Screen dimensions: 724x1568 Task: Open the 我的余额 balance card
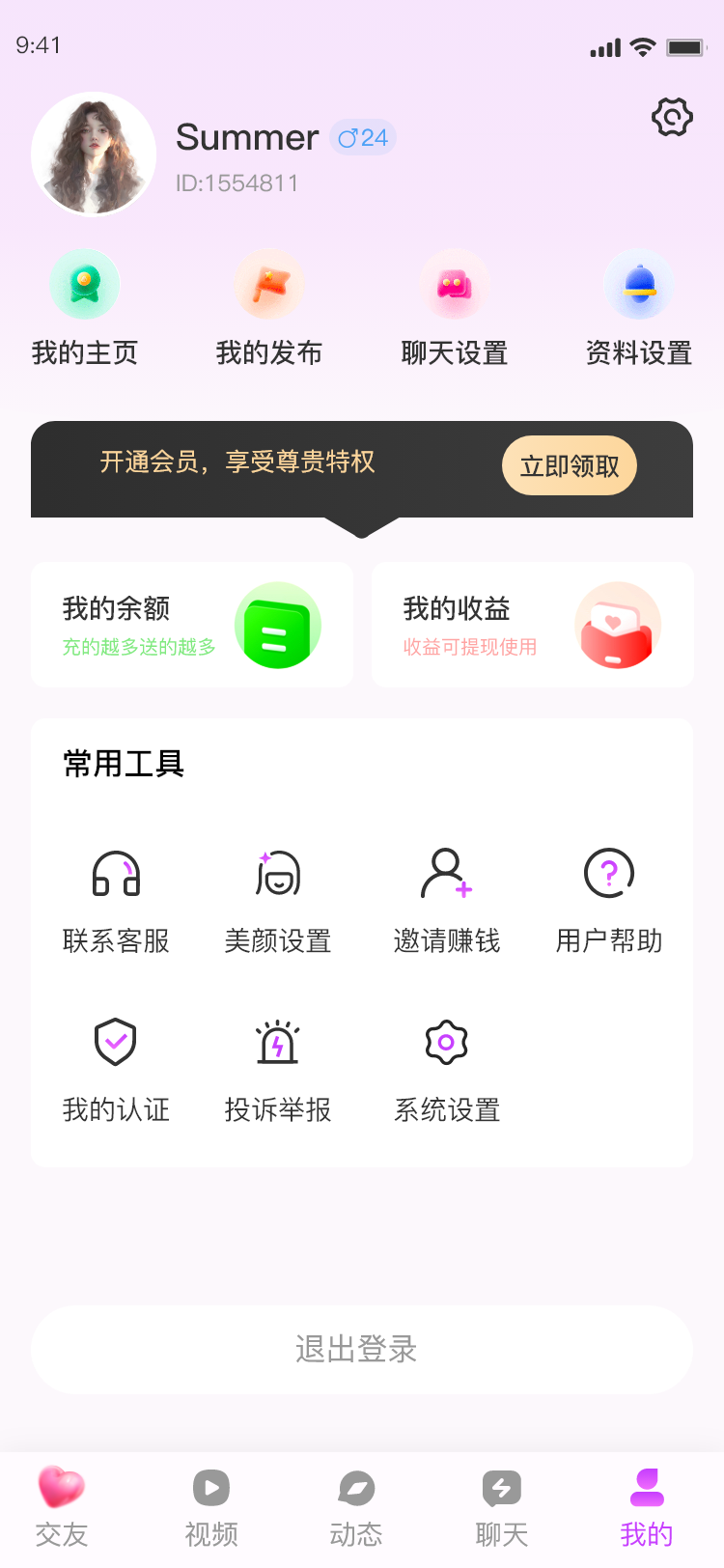coord(191,624)
